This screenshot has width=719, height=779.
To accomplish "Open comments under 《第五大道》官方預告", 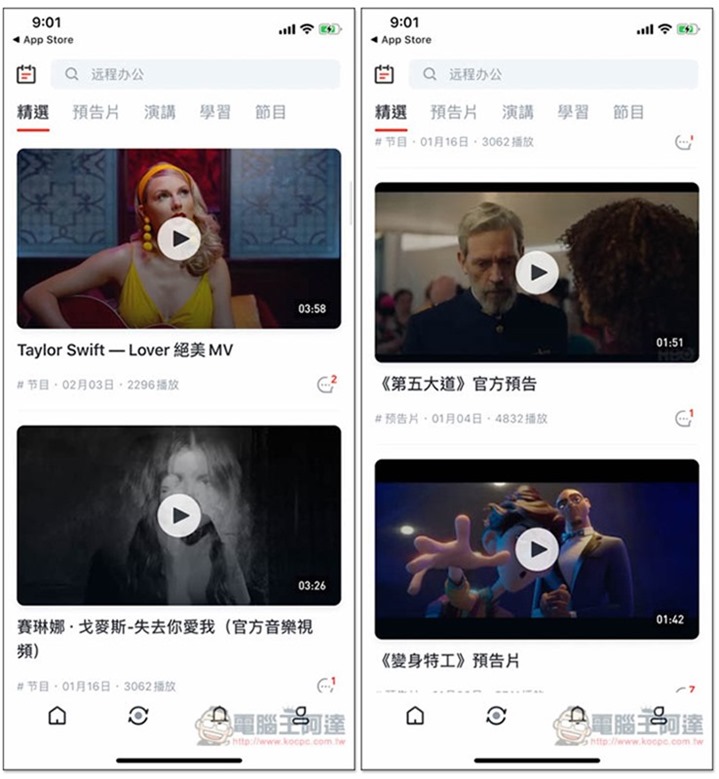I will point(683,418).
